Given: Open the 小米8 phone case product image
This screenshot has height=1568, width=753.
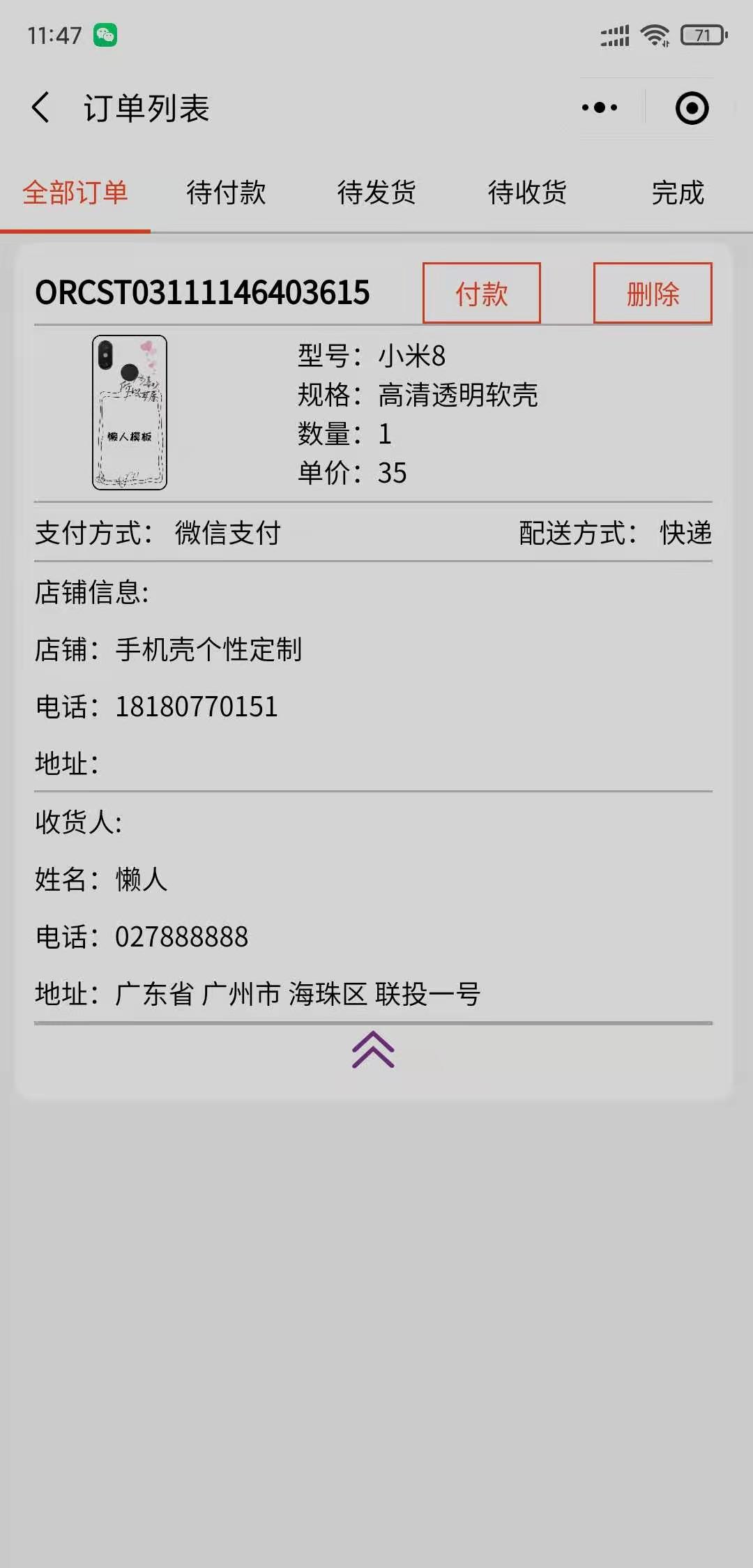Looking at the screenshot, I should click(x=130, y=412).
